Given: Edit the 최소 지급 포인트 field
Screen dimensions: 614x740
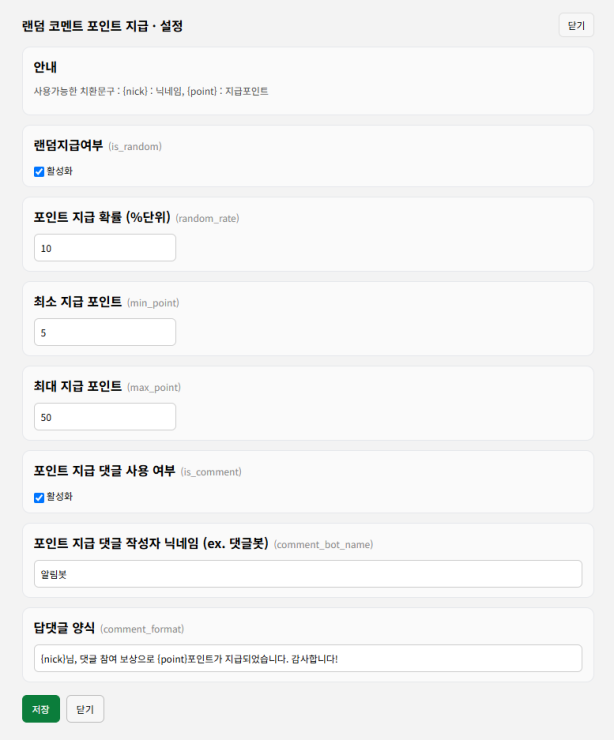Looking at the screenshot, I should (x=104, y=332).
